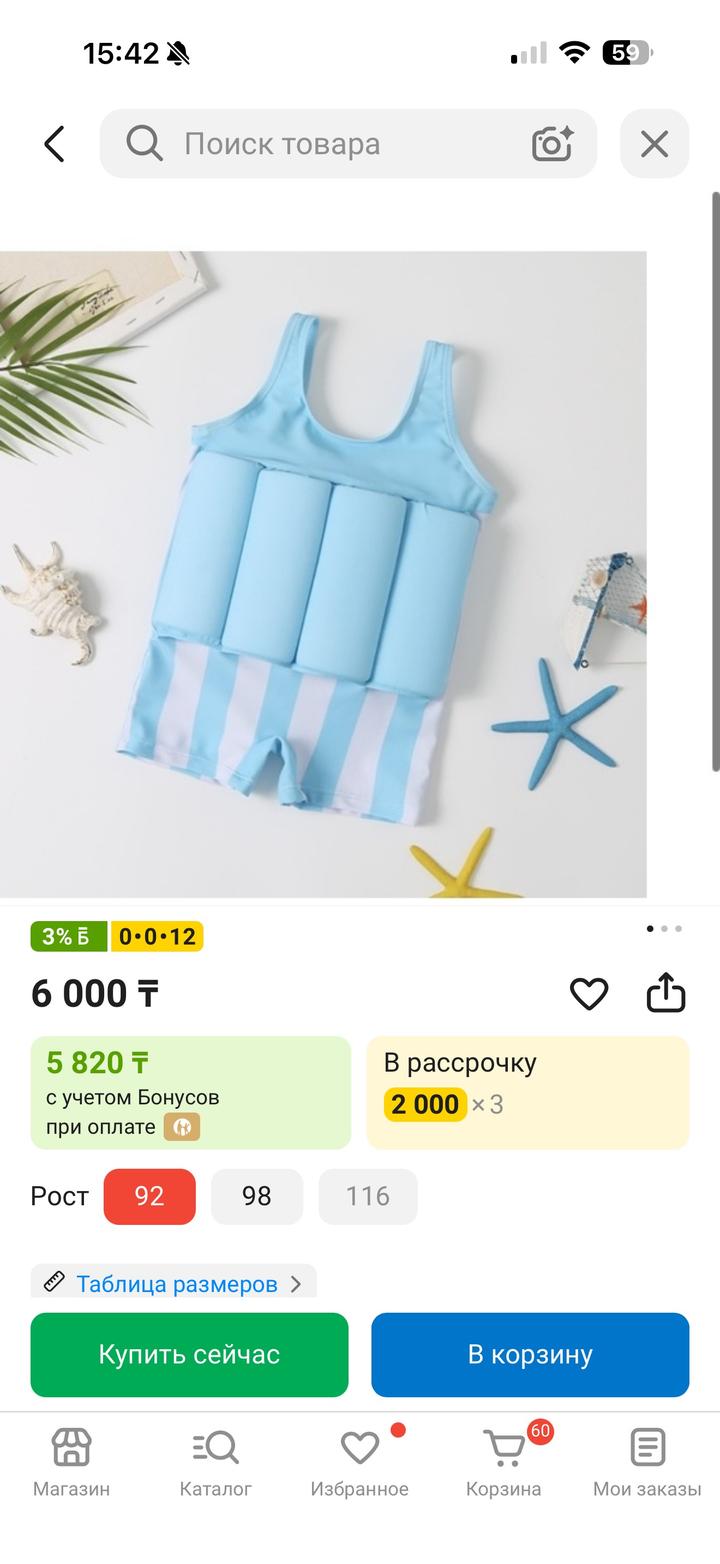Add item with В корзину

tap(530, 1354)
